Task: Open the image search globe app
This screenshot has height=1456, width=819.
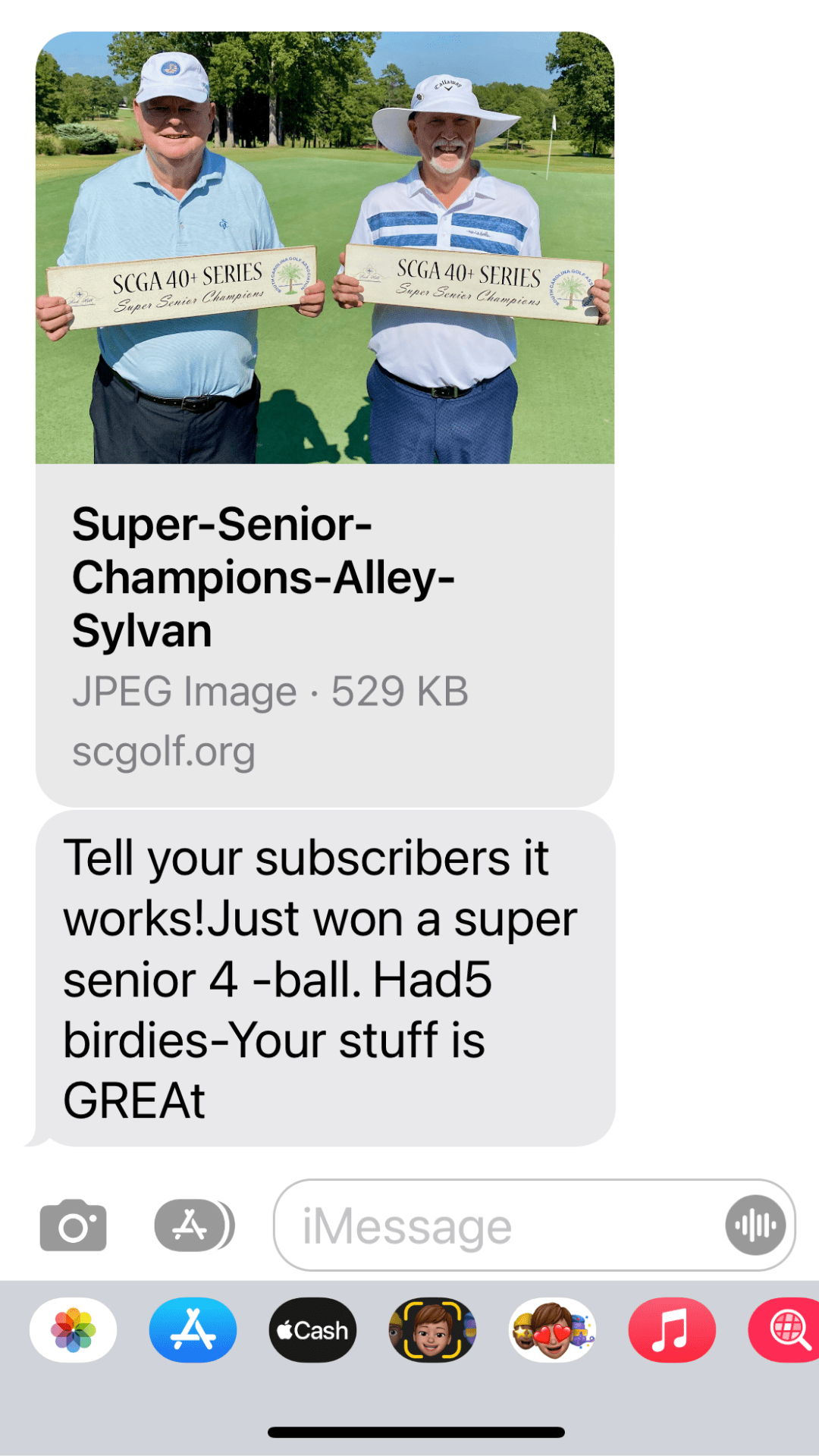Action: coord(785,1330)
